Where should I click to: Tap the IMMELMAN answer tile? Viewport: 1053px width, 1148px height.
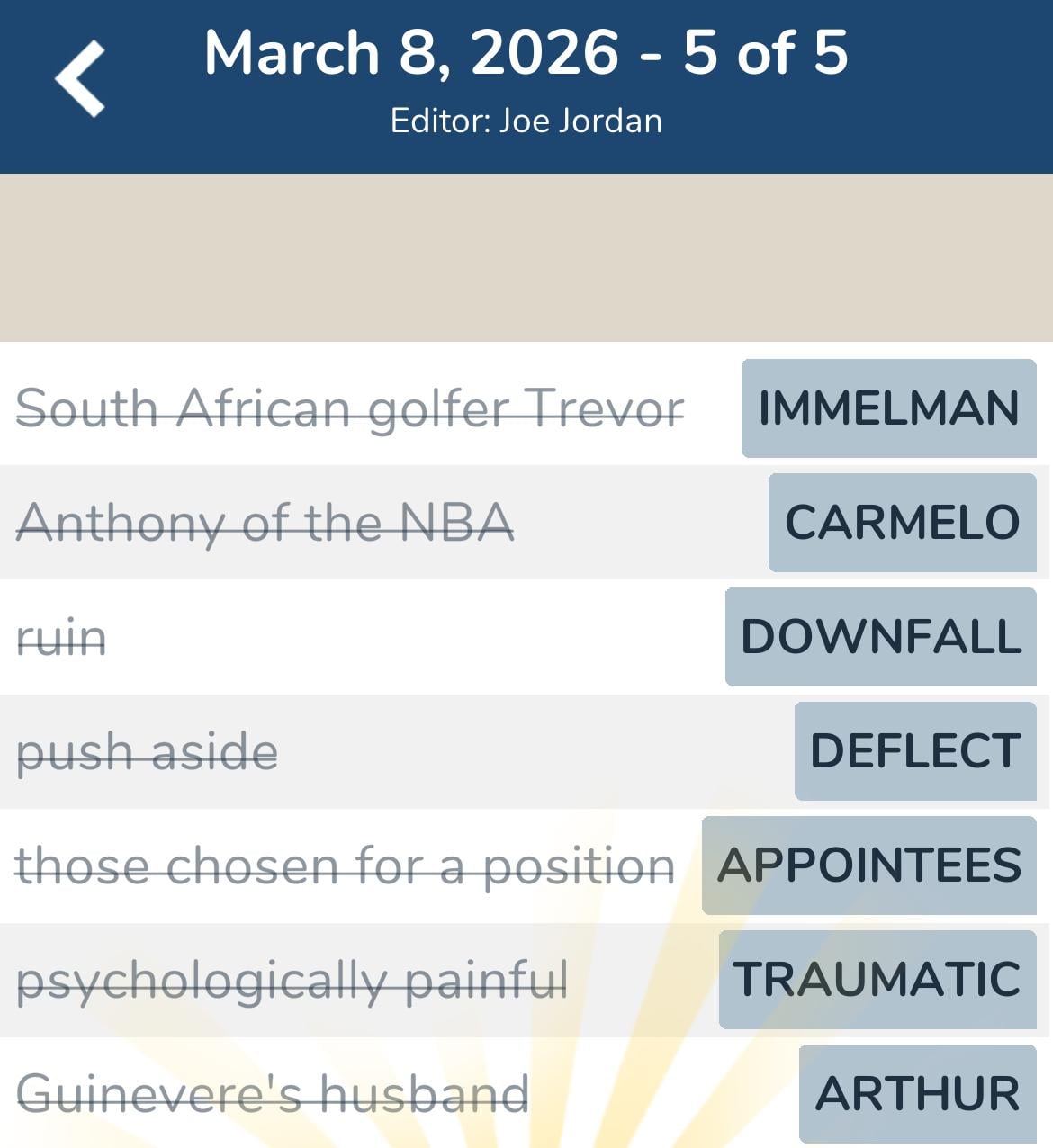click(x=886, y=409)
